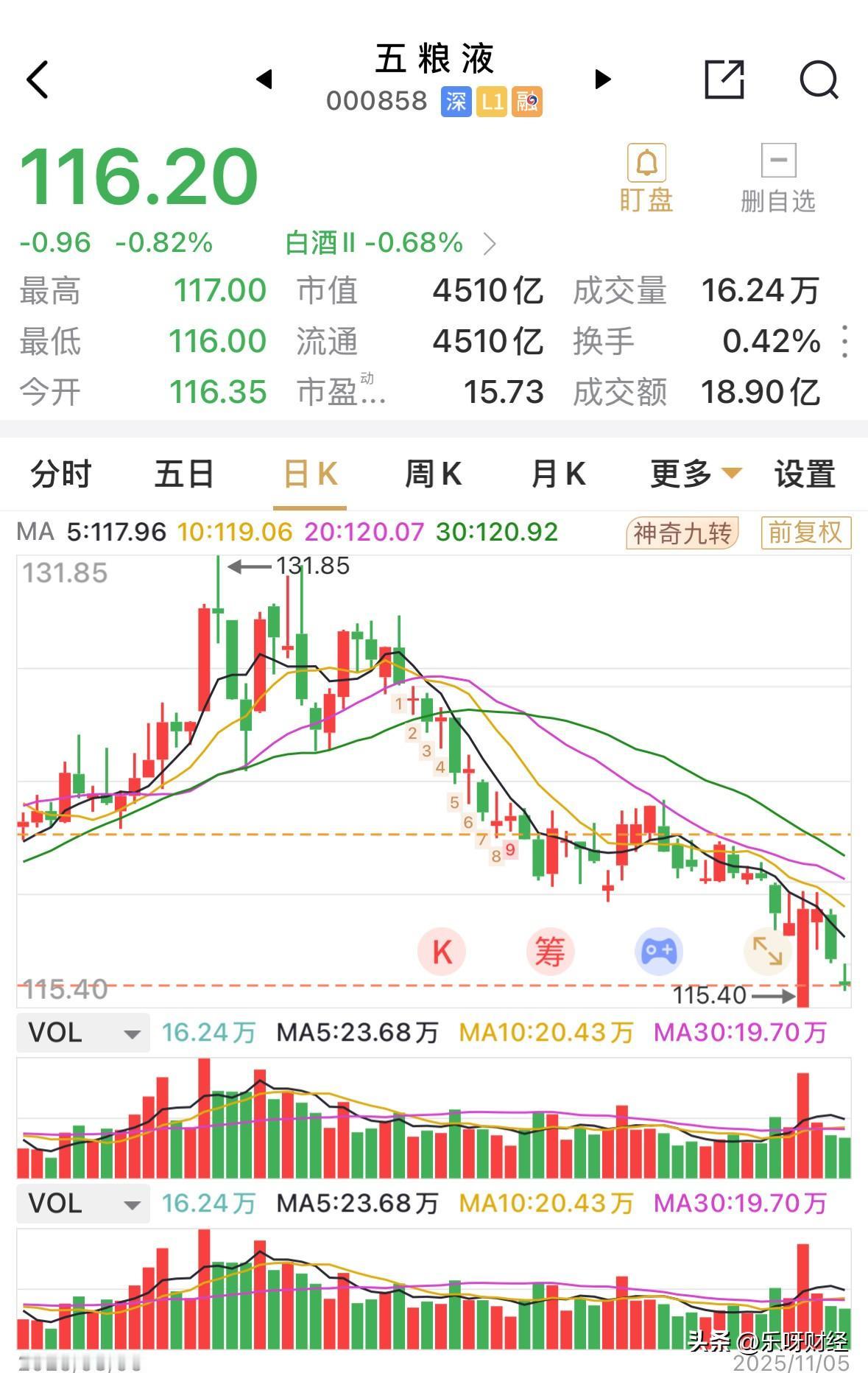Set a 盯盘 price alert

[x=646, y=178]
